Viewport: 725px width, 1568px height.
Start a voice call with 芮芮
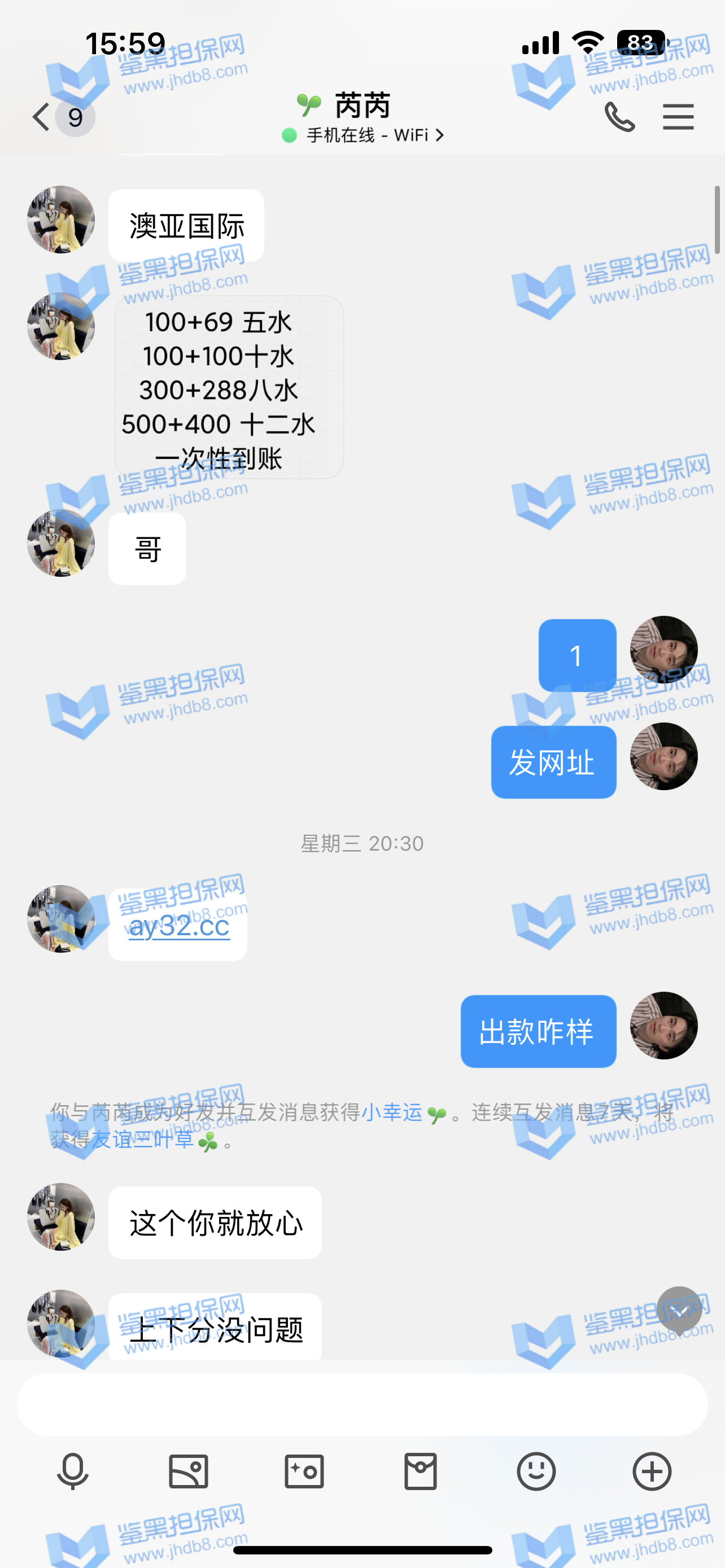619,117
